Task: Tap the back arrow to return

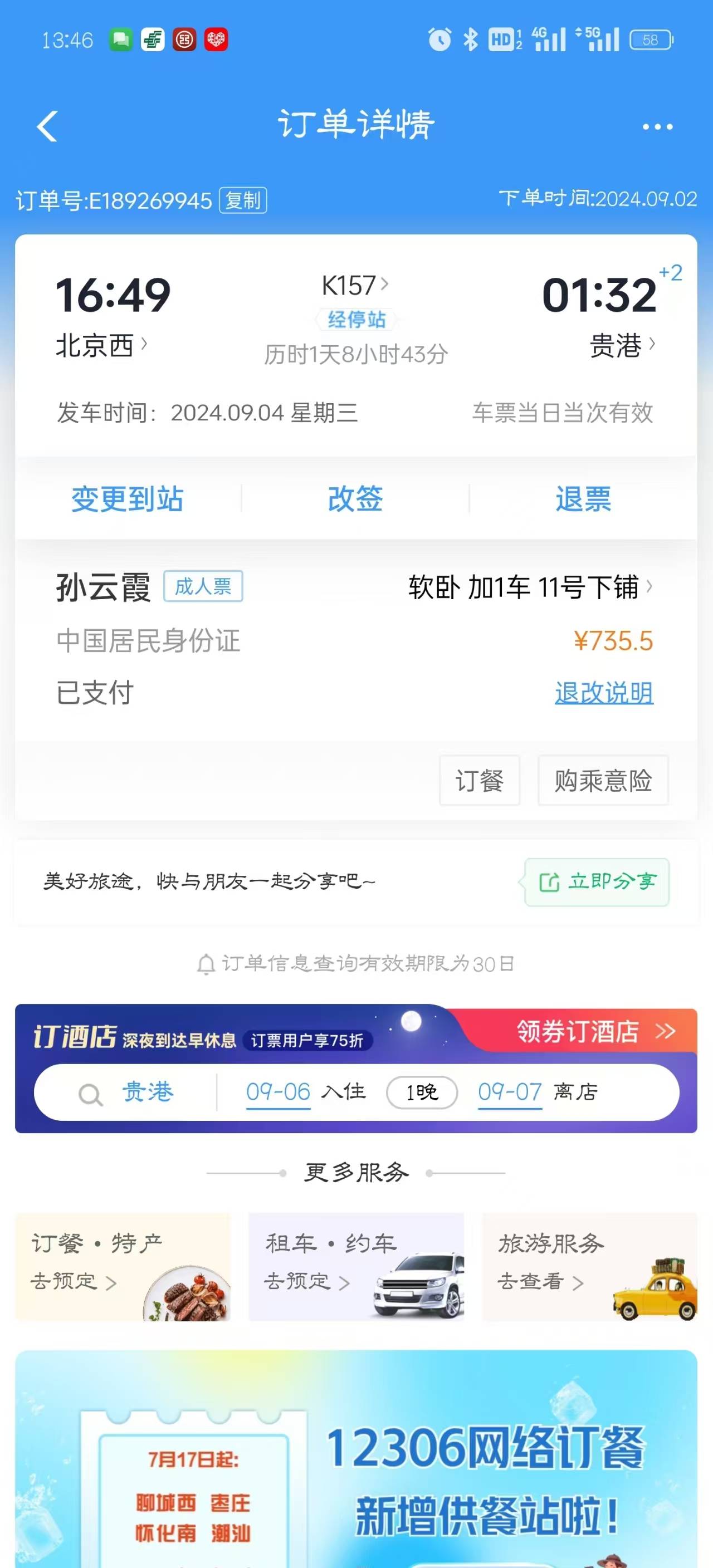Action: click(x=46, y=125)
